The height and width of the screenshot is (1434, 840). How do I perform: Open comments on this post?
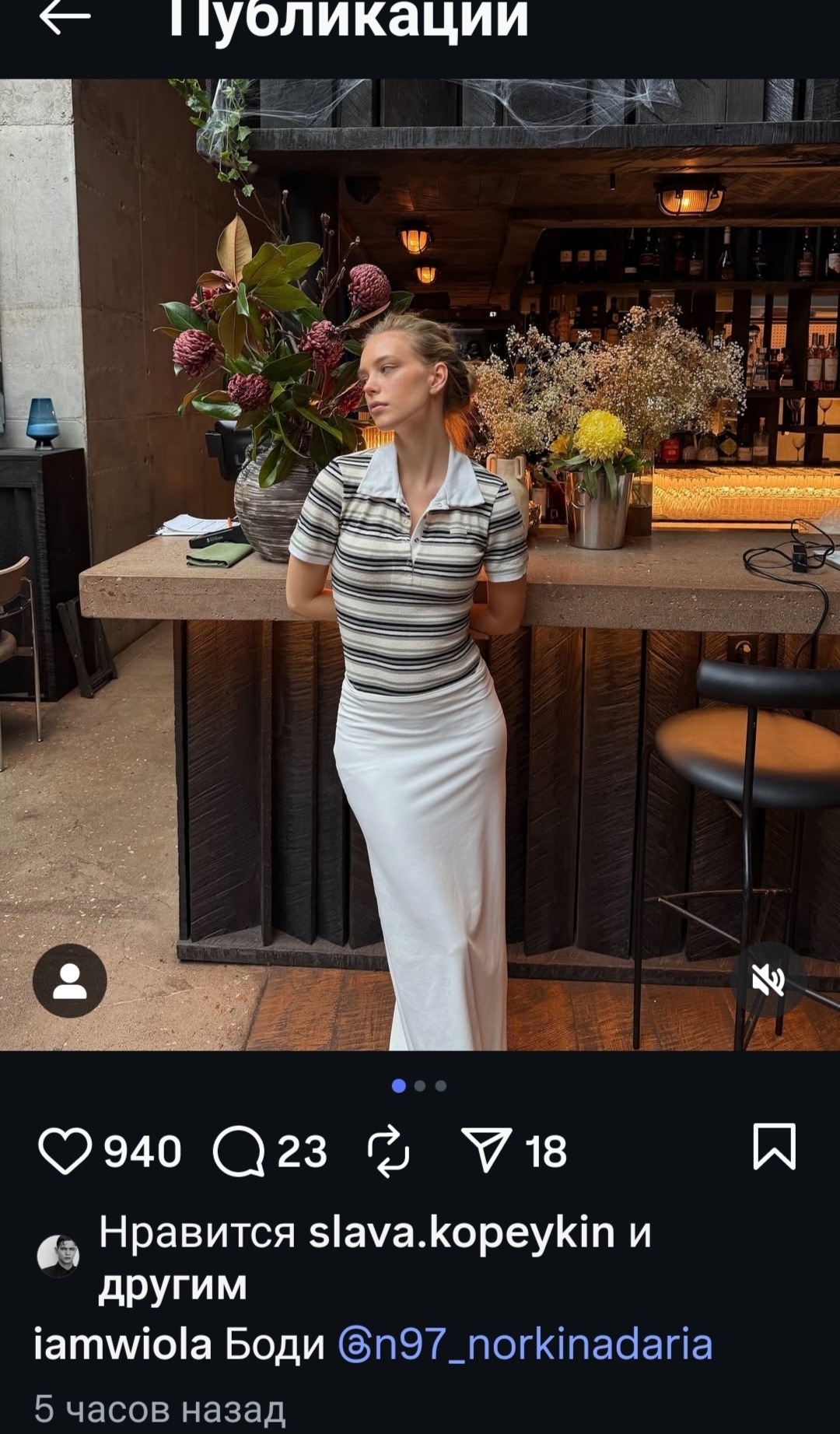[x=239, y=1151]
